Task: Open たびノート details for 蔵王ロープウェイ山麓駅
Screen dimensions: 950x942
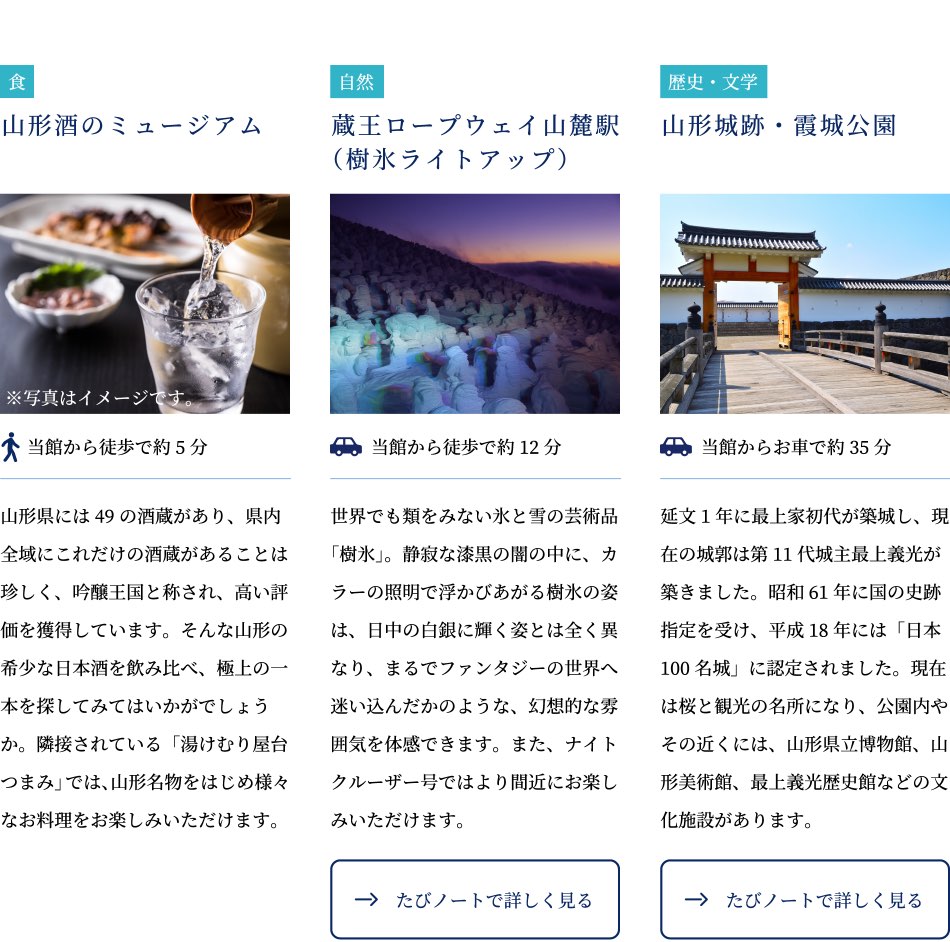Action: point(474,899)
